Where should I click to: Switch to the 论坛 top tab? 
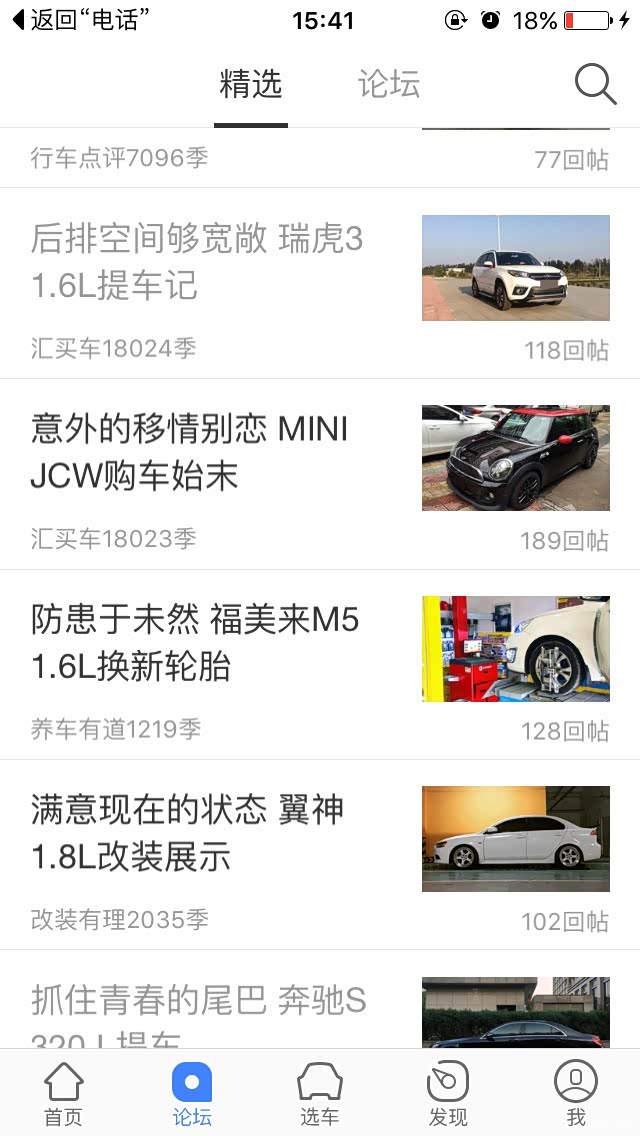pos(389,85)
